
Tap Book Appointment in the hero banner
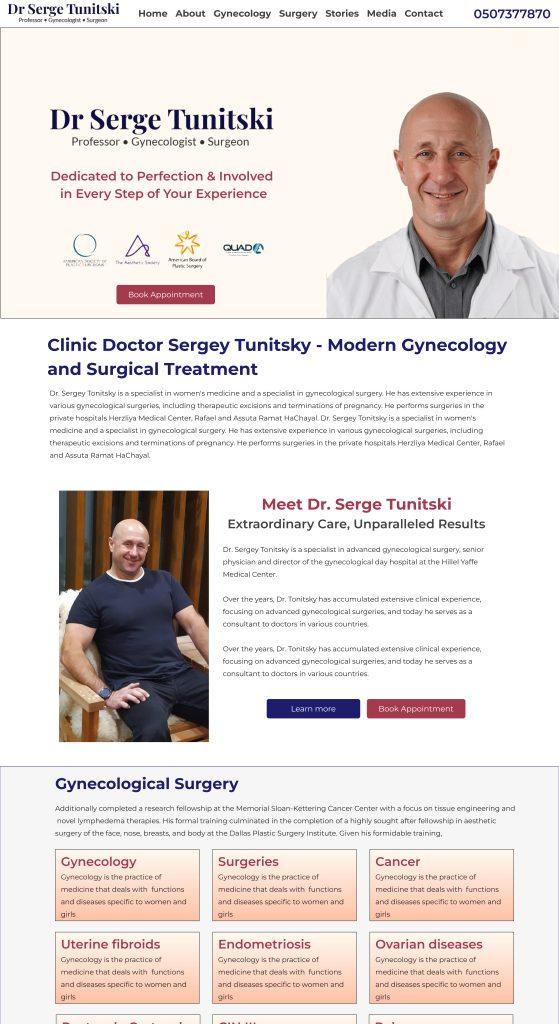point(165,295)
